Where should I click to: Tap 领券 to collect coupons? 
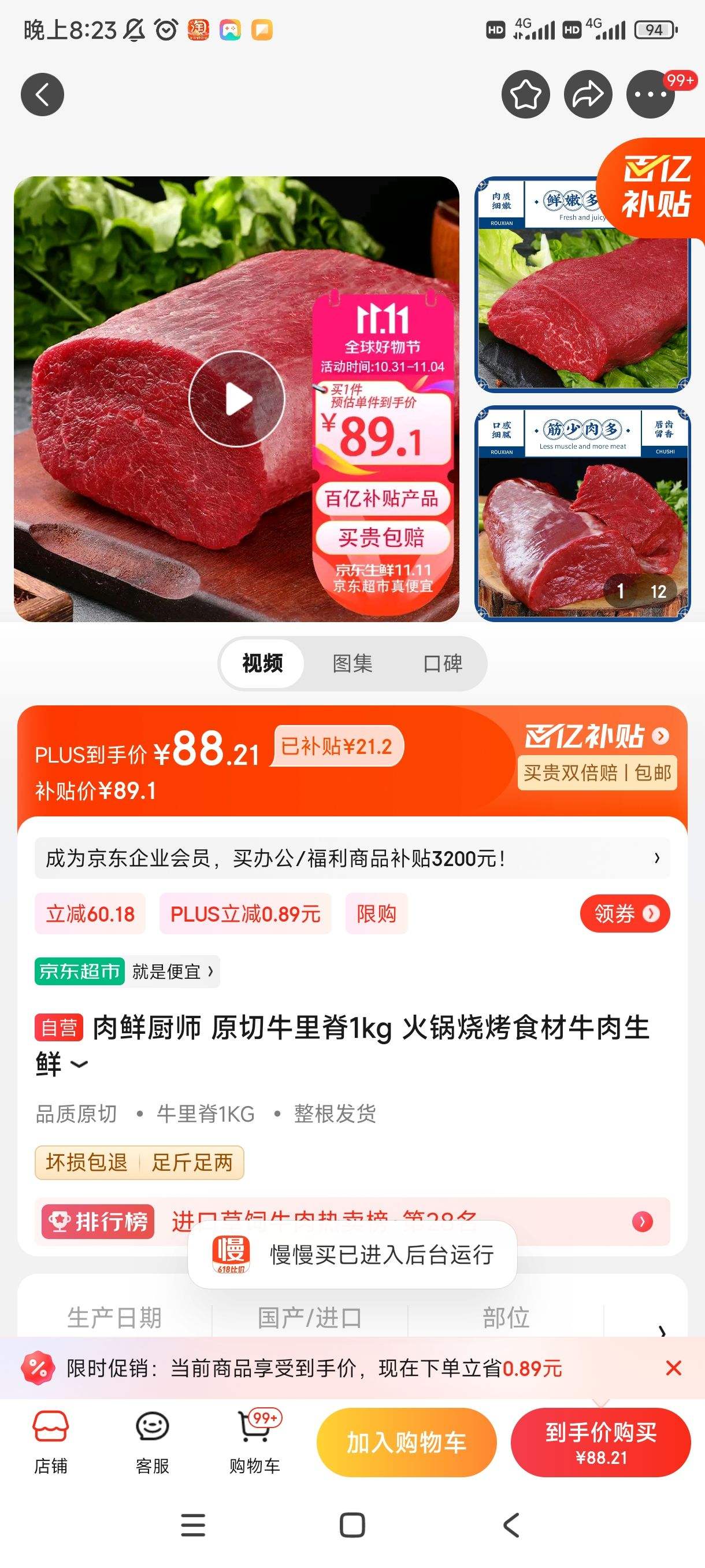coord(624,913)
